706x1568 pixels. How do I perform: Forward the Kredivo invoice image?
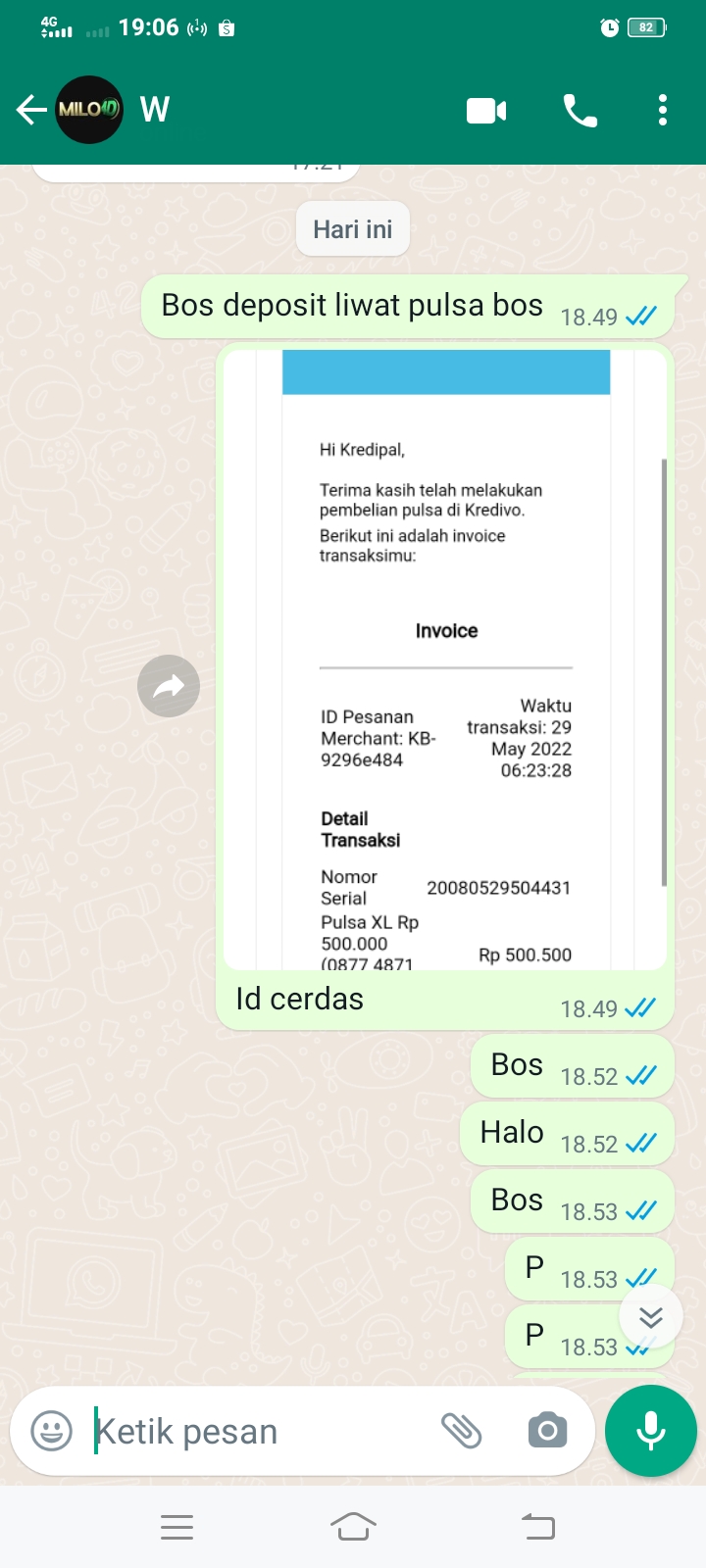click(169, 686)
